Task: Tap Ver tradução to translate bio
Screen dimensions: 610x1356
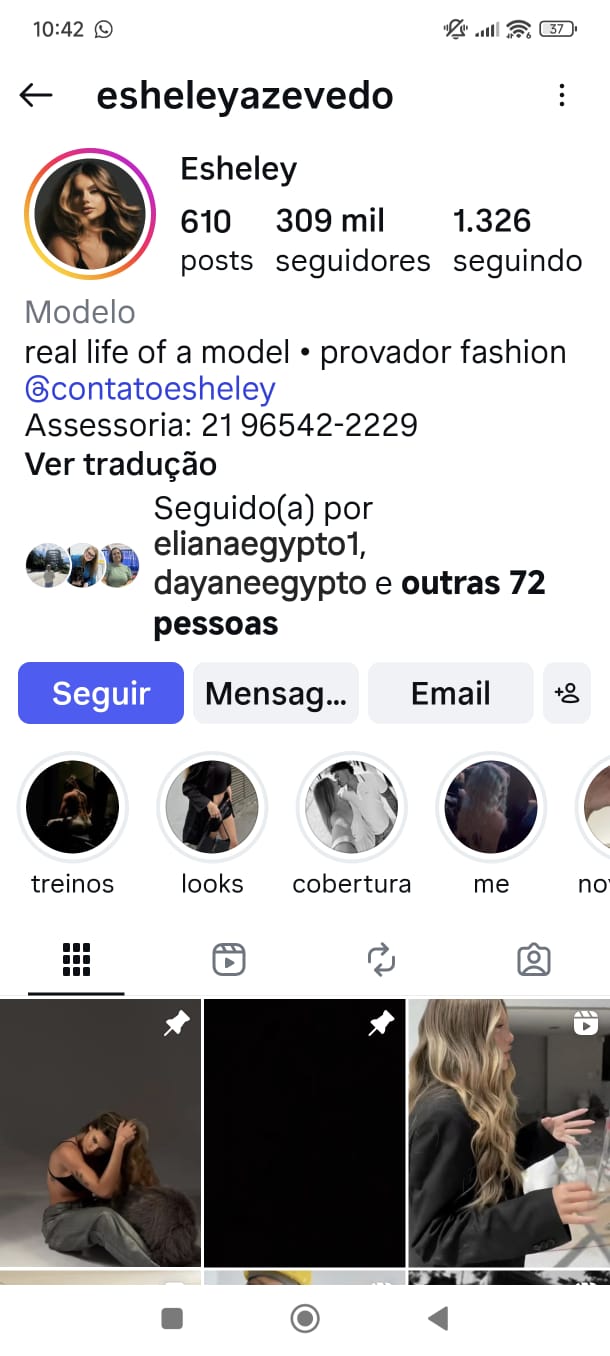Action: click(x=120, y=464)
